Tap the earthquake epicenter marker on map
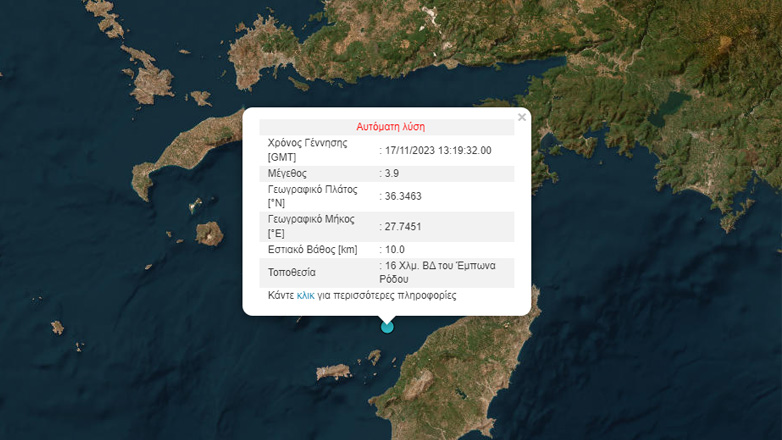 coord(387,327)
